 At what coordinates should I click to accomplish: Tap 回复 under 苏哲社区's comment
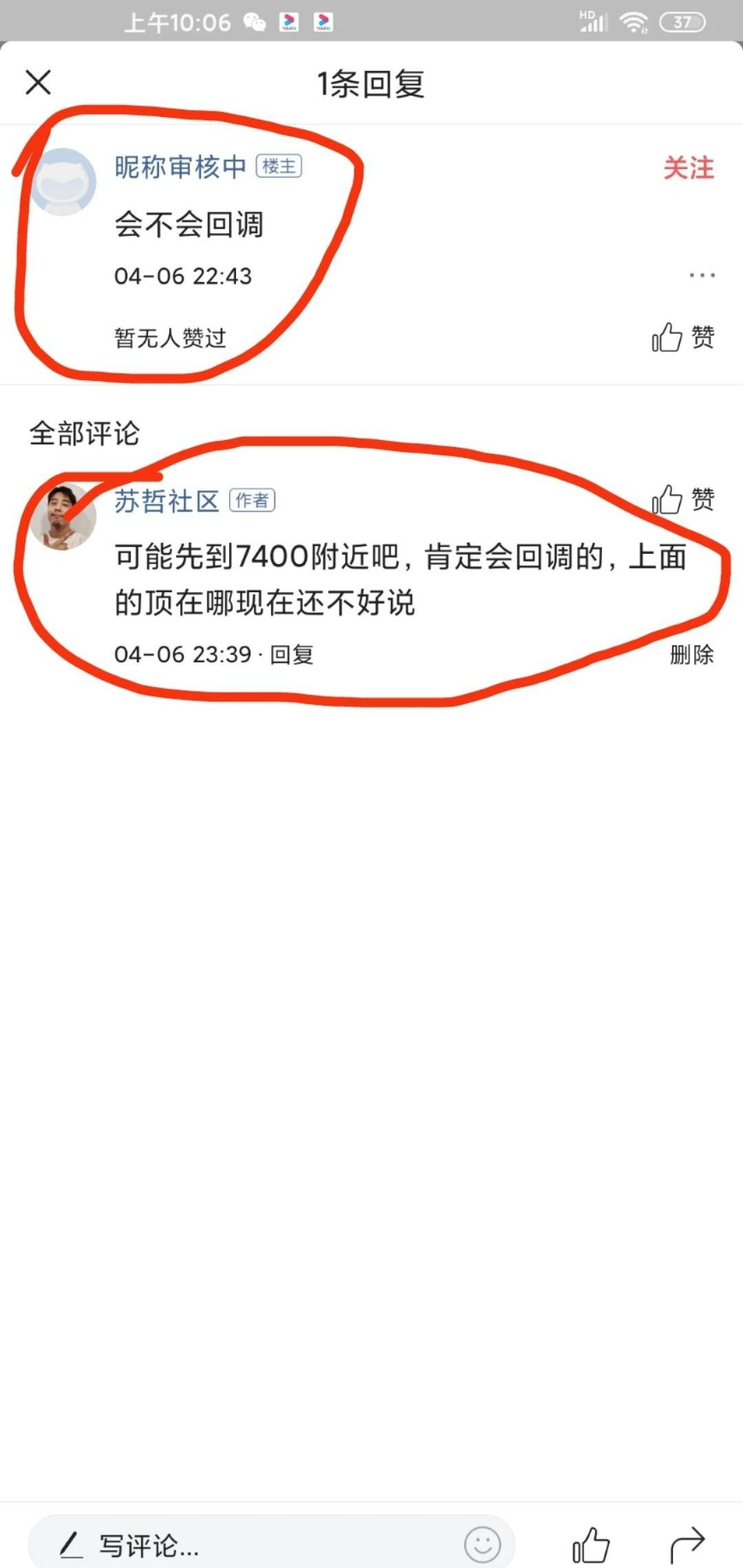[x=292, y=655]
